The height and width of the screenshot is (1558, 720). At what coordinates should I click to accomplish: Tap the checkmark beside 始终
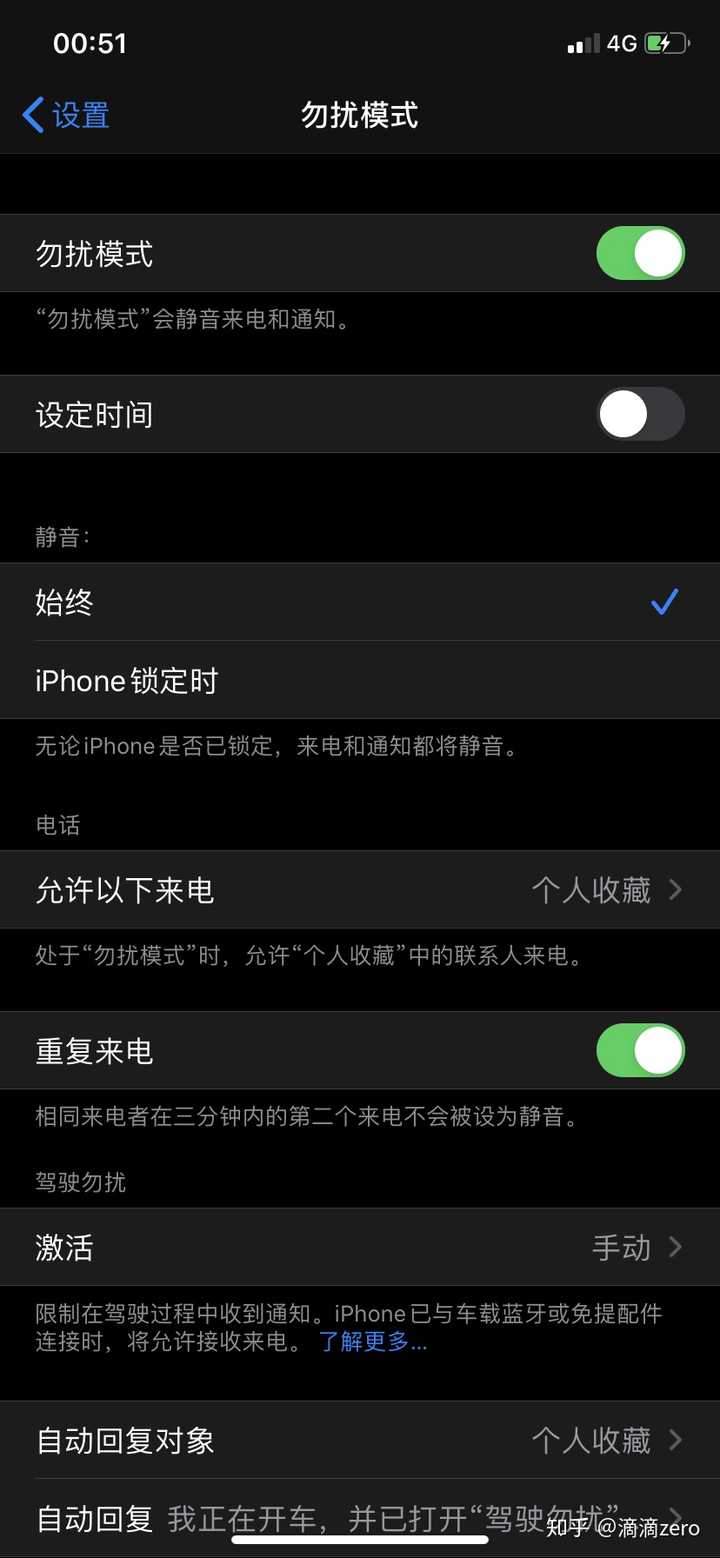[664, 601]
